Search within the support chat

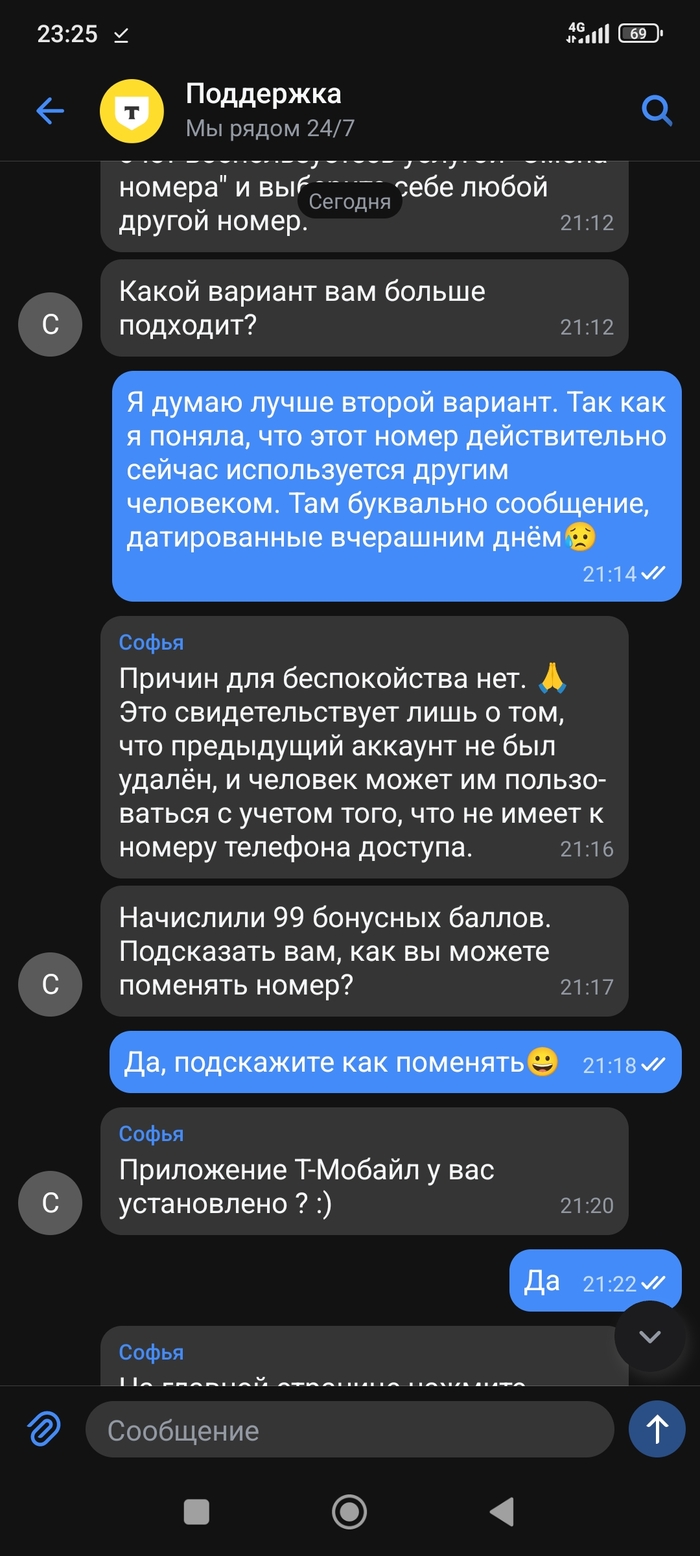coord(656,110)
